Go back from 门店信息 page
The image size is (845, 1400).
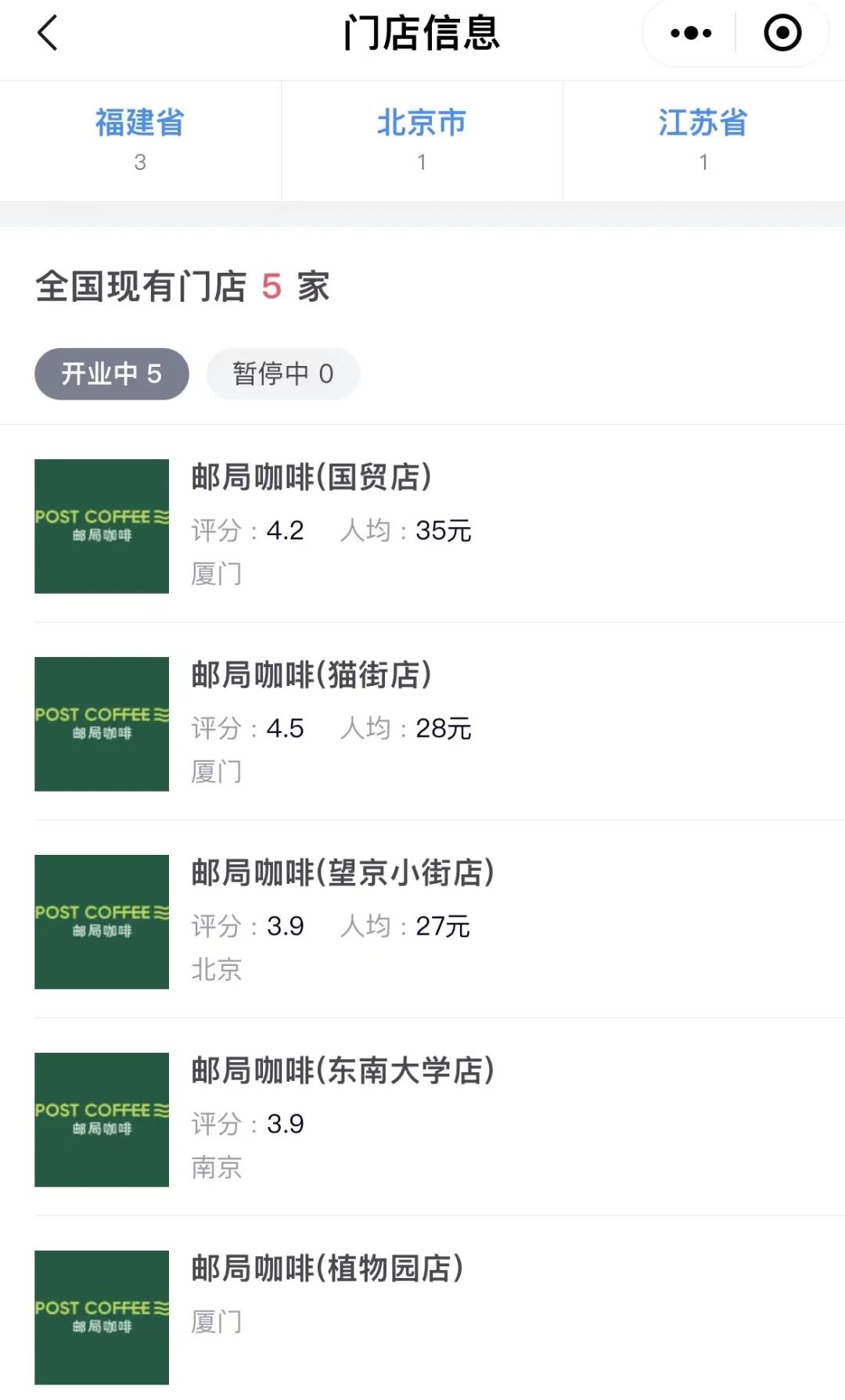(x=48, y=34)
